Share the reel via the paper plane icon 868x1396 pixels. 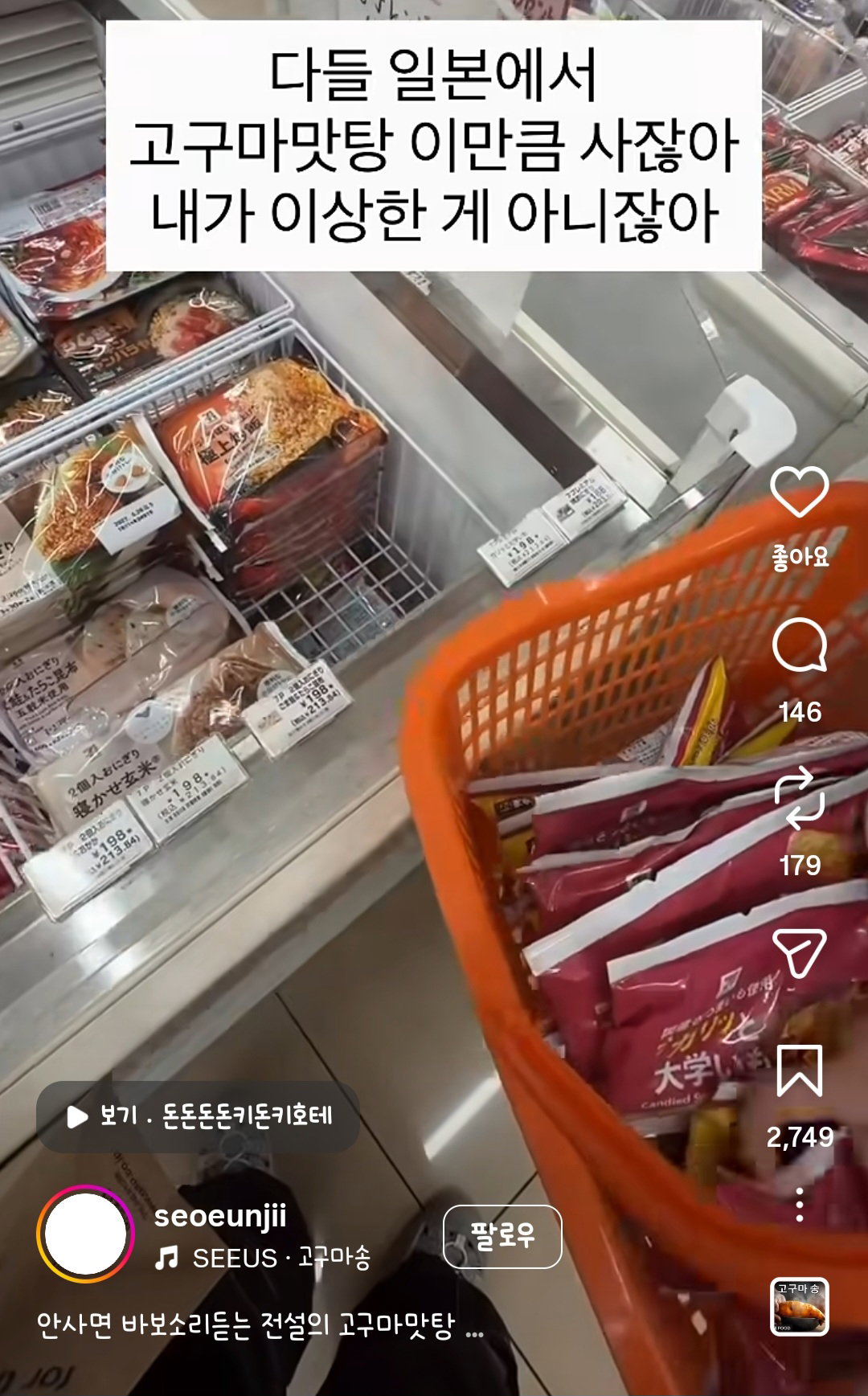pyautogui.click(x=799, y=953)
